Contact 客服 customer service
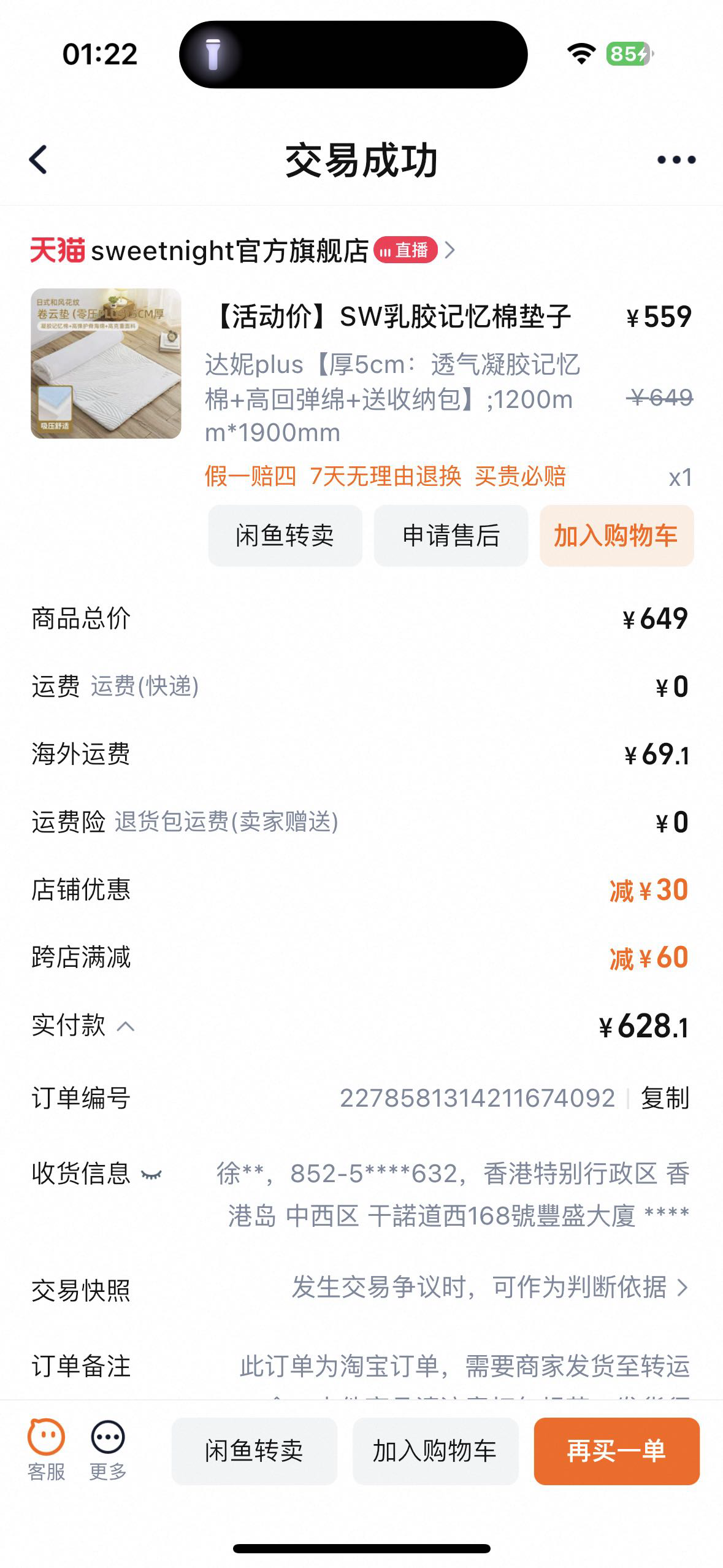723x1568 pixels. tap(46, 1450)
